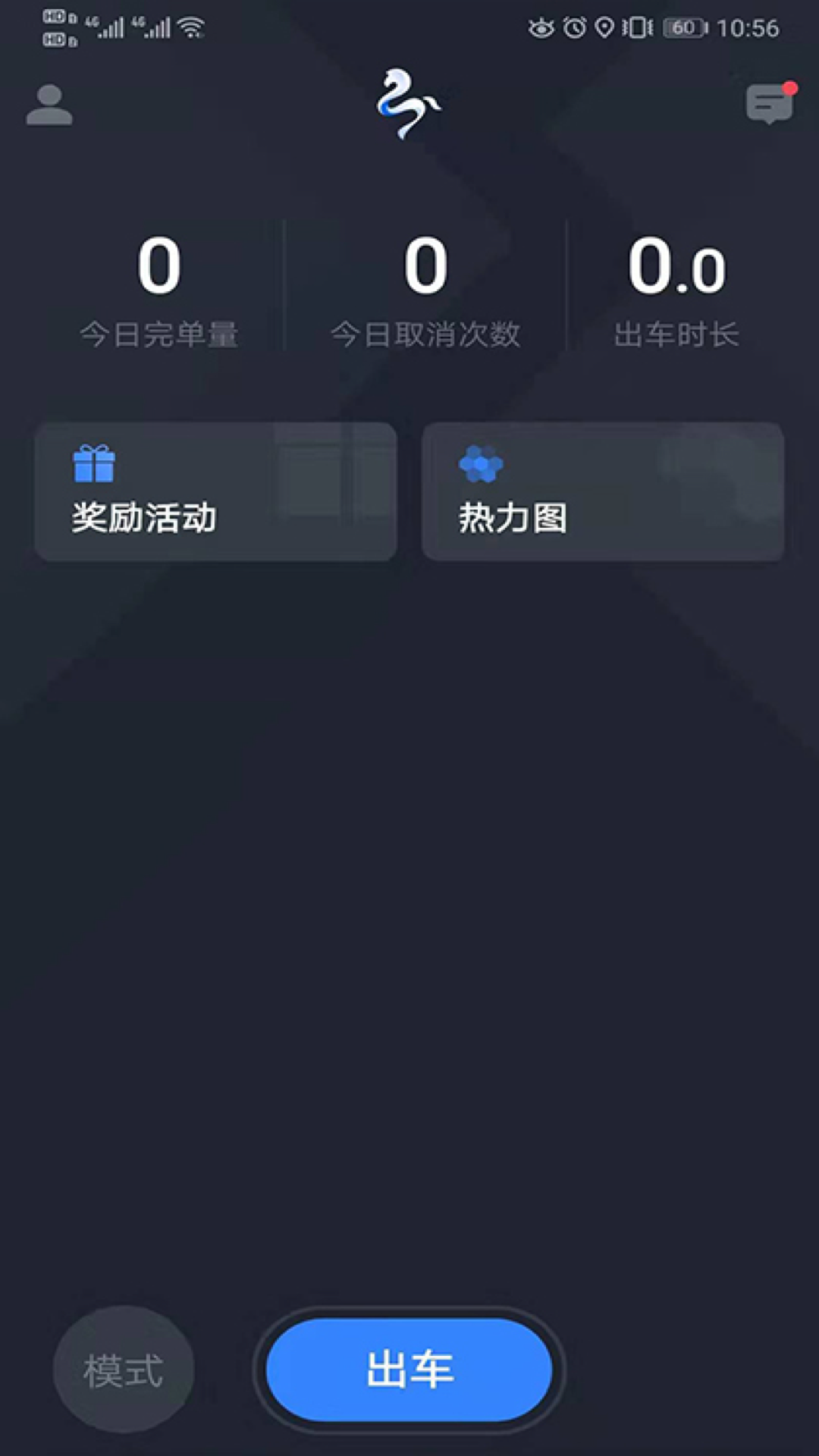Open the messages icon with red dot
The height and width of the screenshot is (1456, 819).
769,104
